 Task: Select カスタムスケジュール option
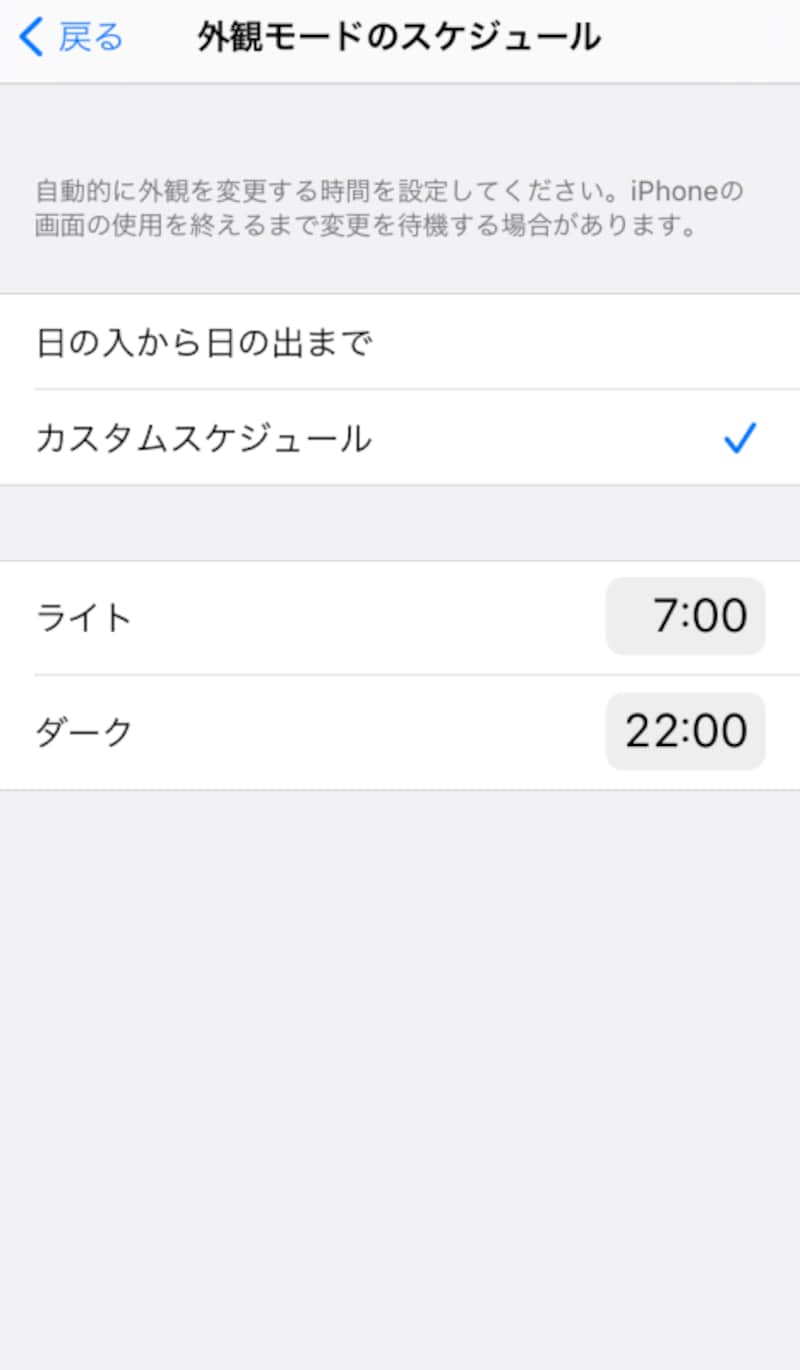click(x=400, y=438)
